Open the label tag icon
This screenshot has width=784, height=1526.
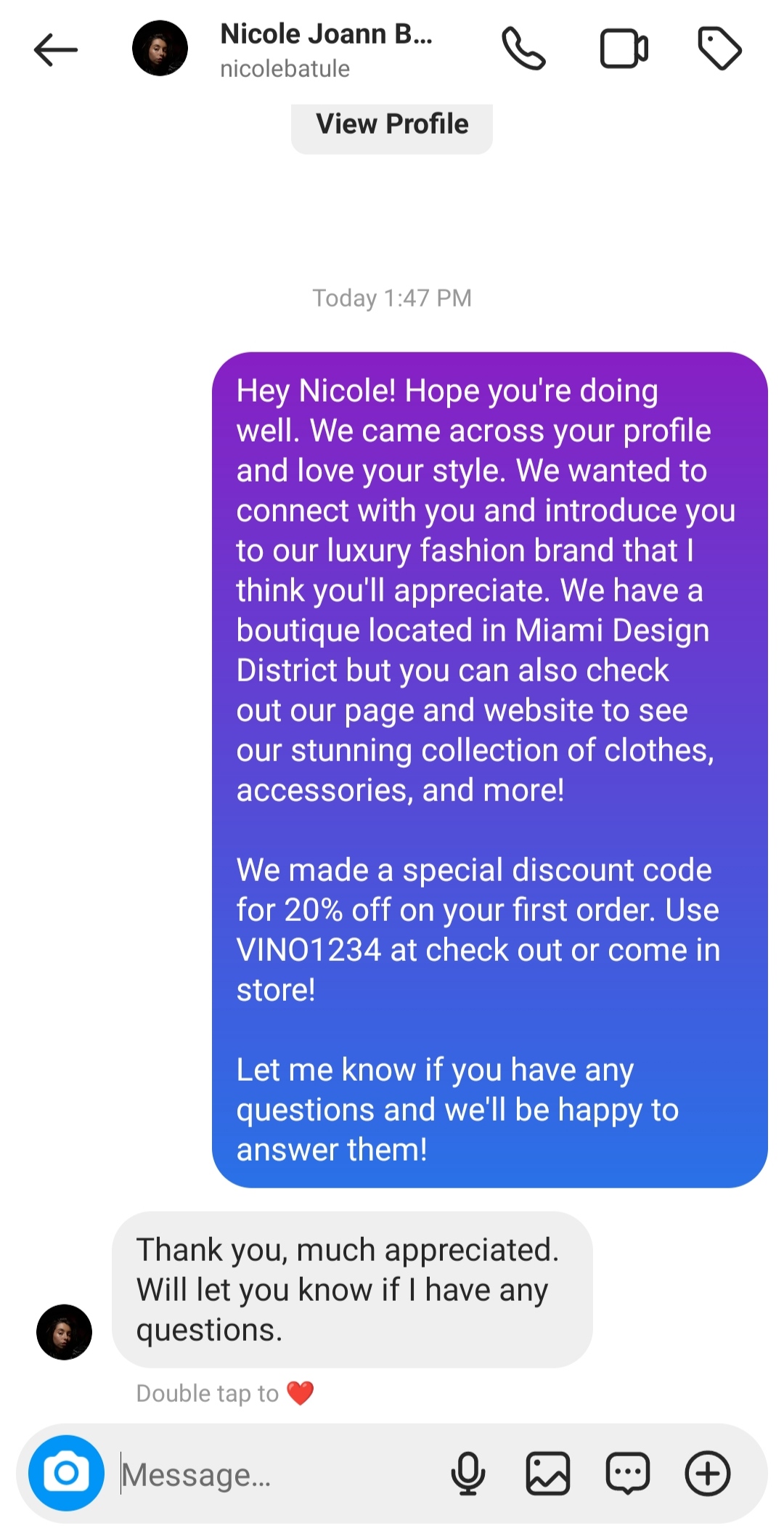coord(719,49)
